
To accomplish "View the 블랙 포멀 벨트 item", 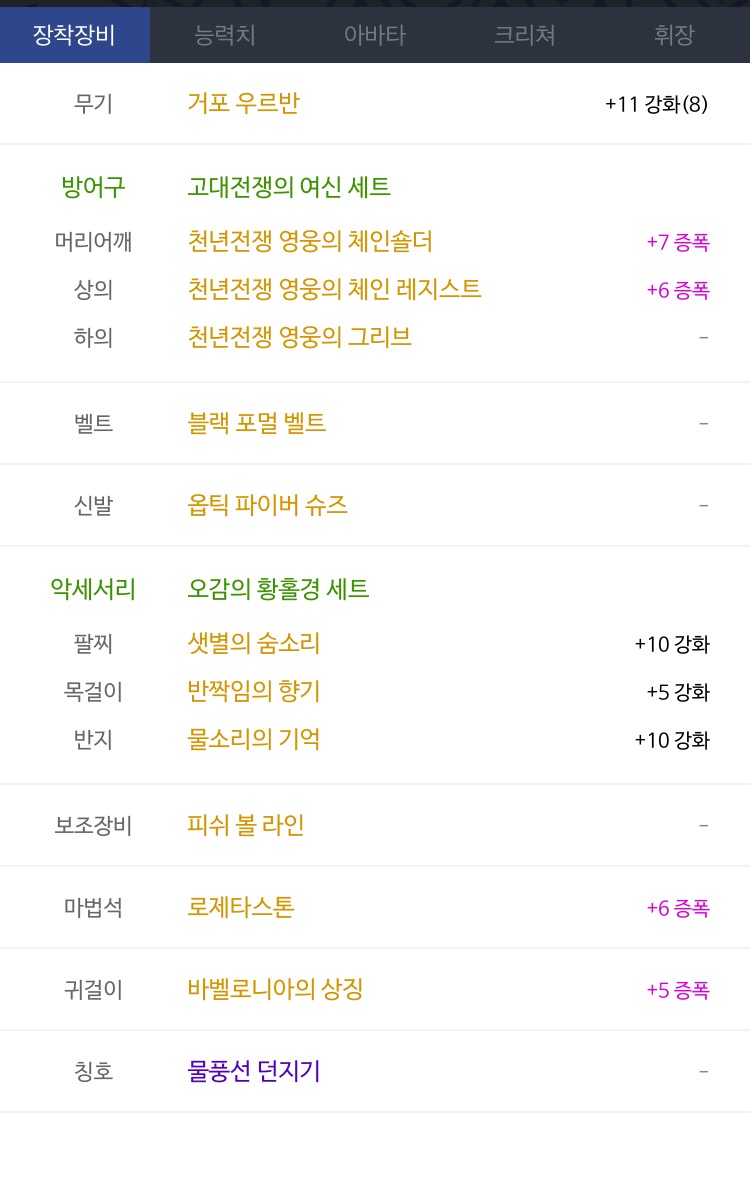I will tap(257, 423).
